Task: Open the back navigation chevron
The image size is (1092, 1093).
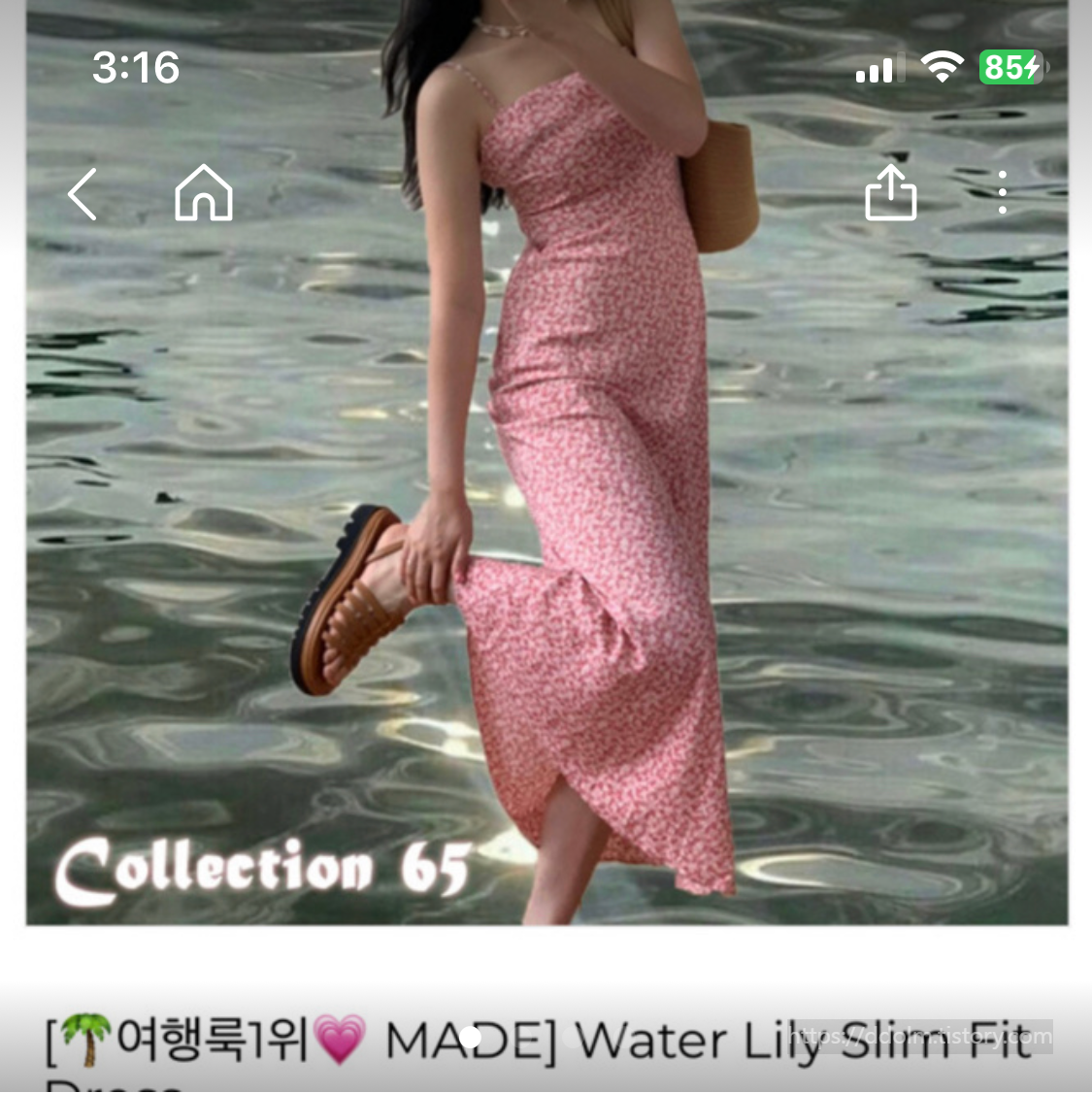Action: [x=82, y=194]
